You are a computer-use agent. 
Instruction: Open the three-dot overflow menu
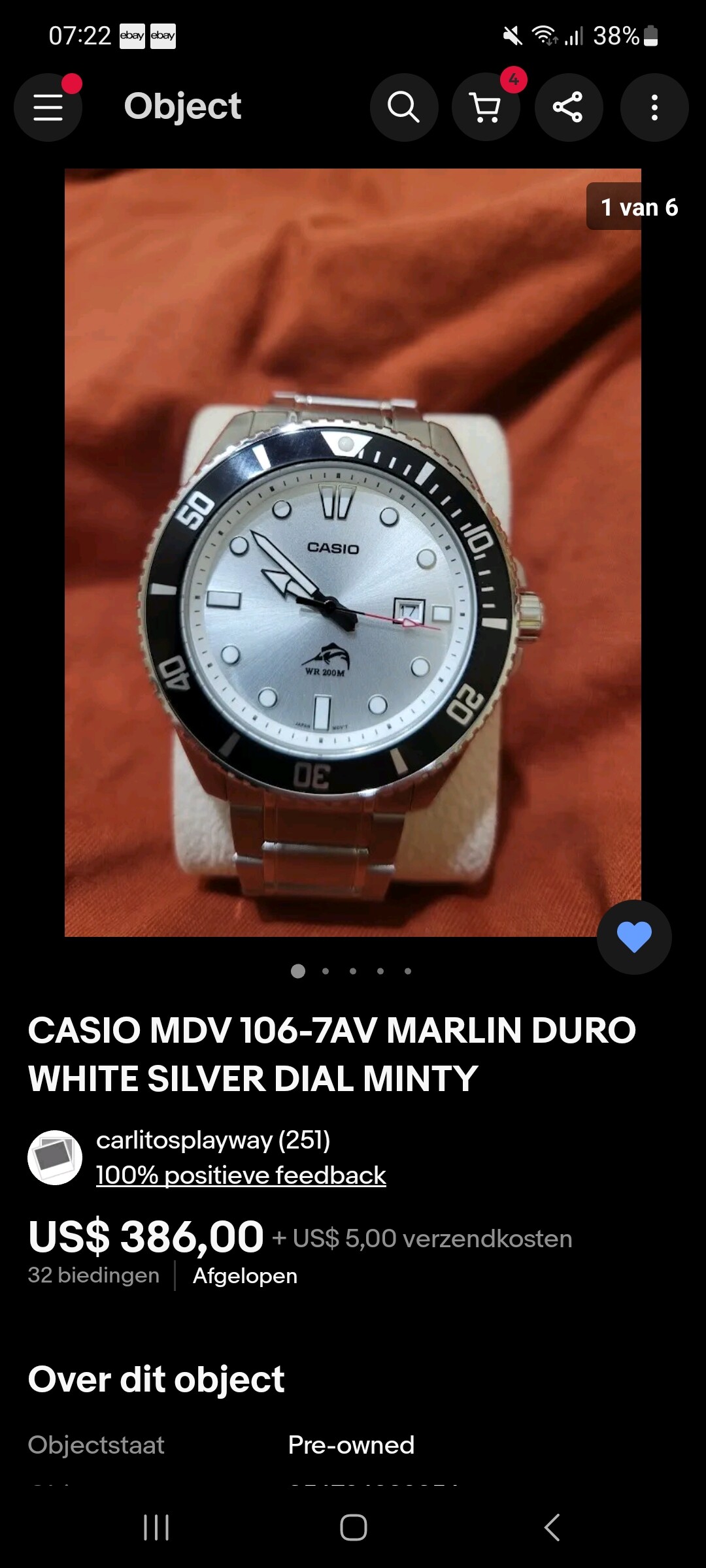(654, 107)
